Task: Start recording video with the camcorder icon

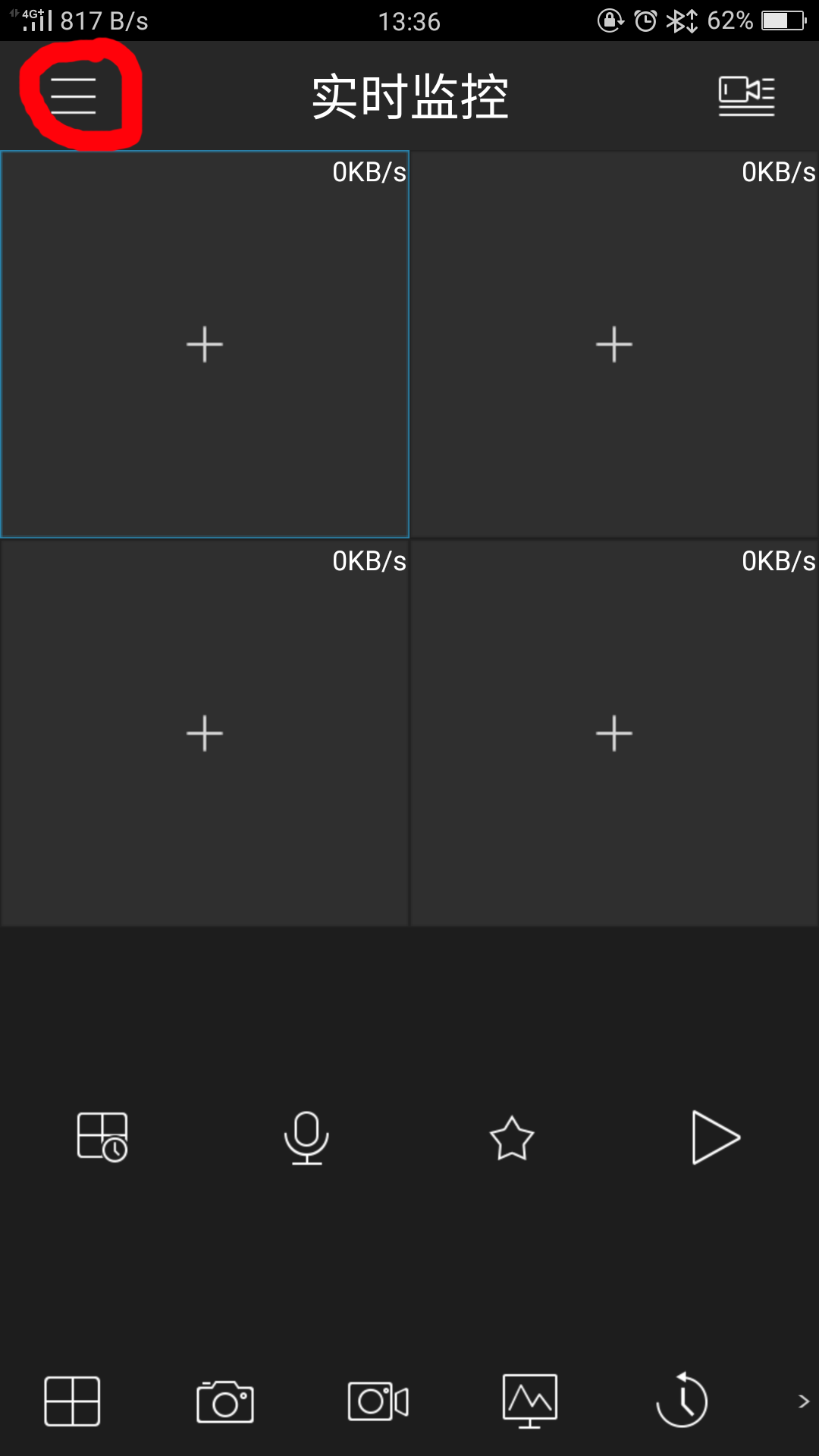Action: coord(378,1401)
